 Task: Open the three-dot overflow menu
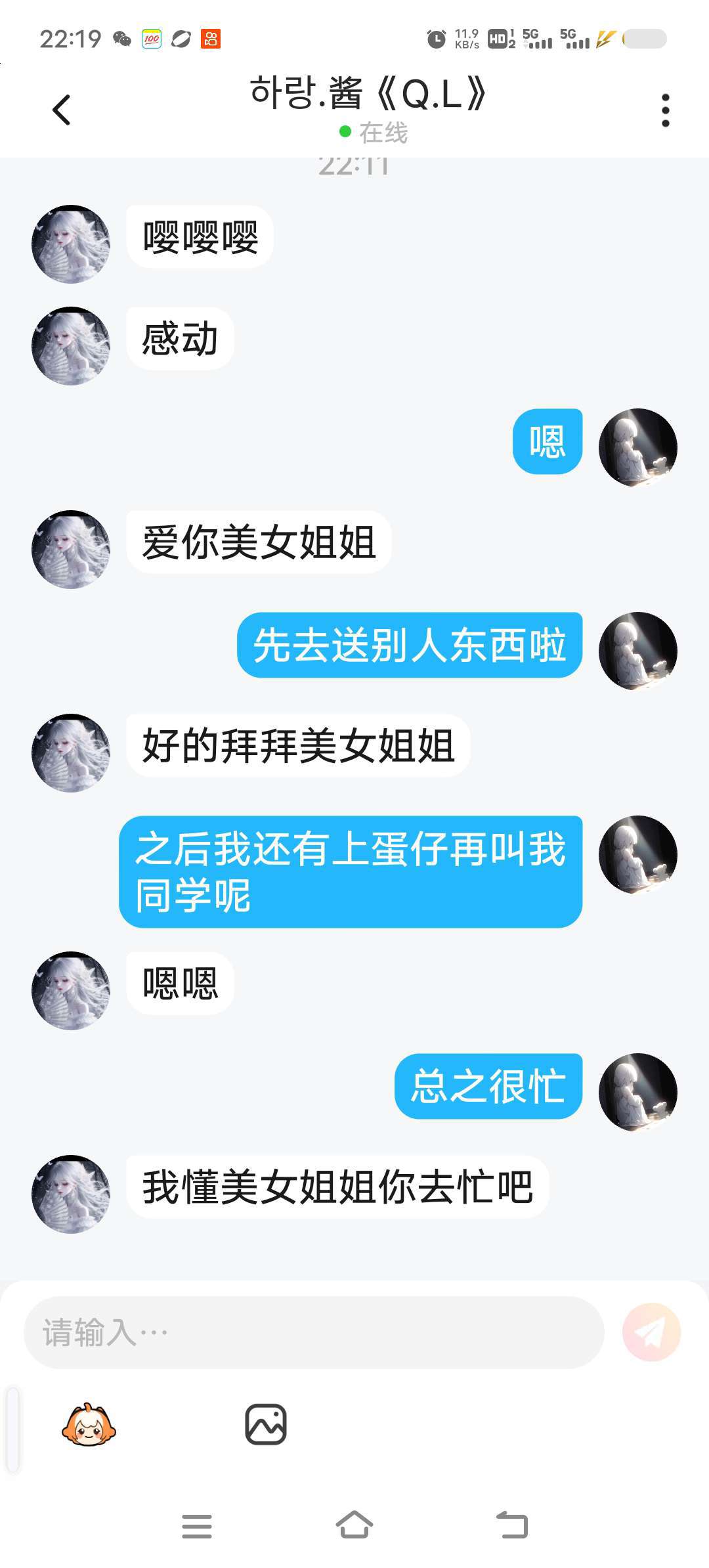click(665, 110)
